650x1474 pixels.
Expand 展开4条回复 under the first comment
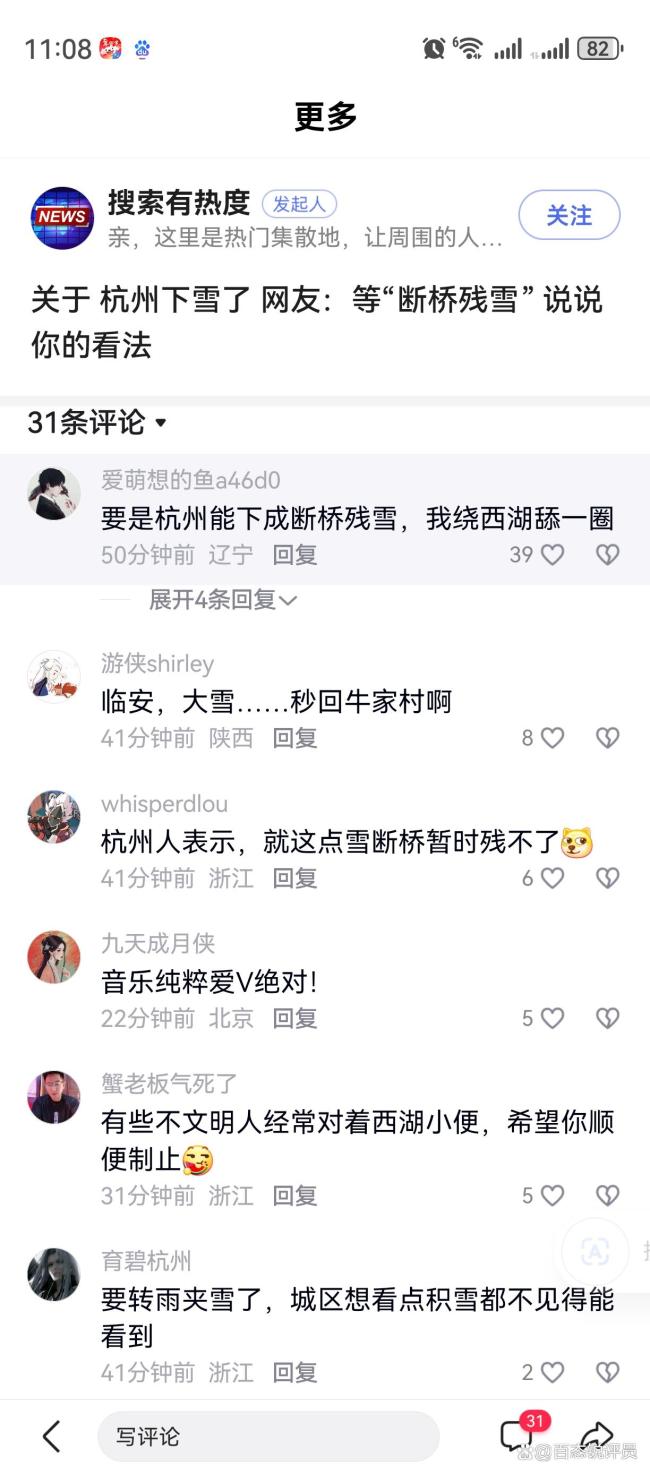pyautogui.click(x=223, y=600)
